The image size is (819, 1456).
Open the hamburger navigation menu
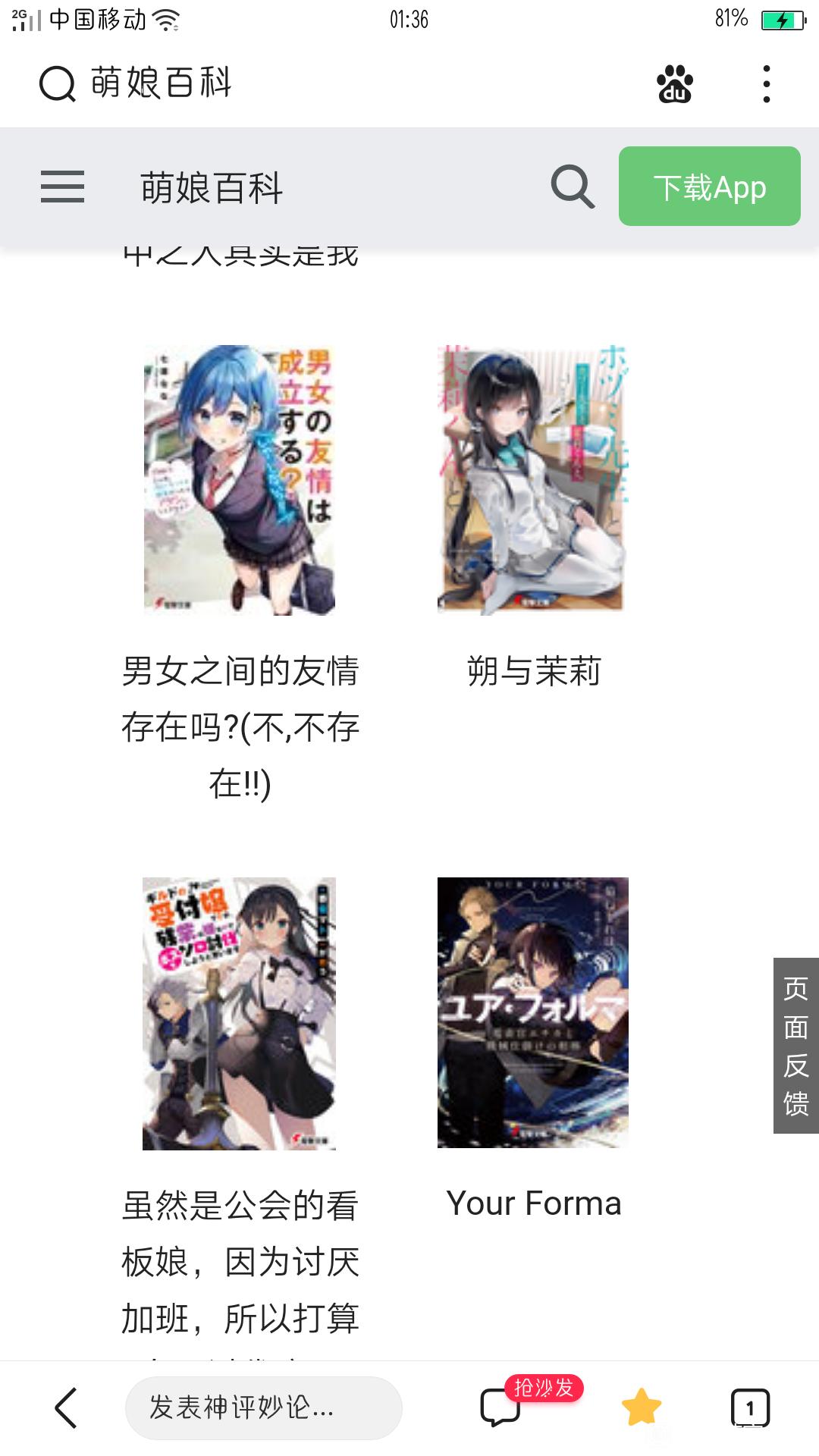(x=62, y=187)
